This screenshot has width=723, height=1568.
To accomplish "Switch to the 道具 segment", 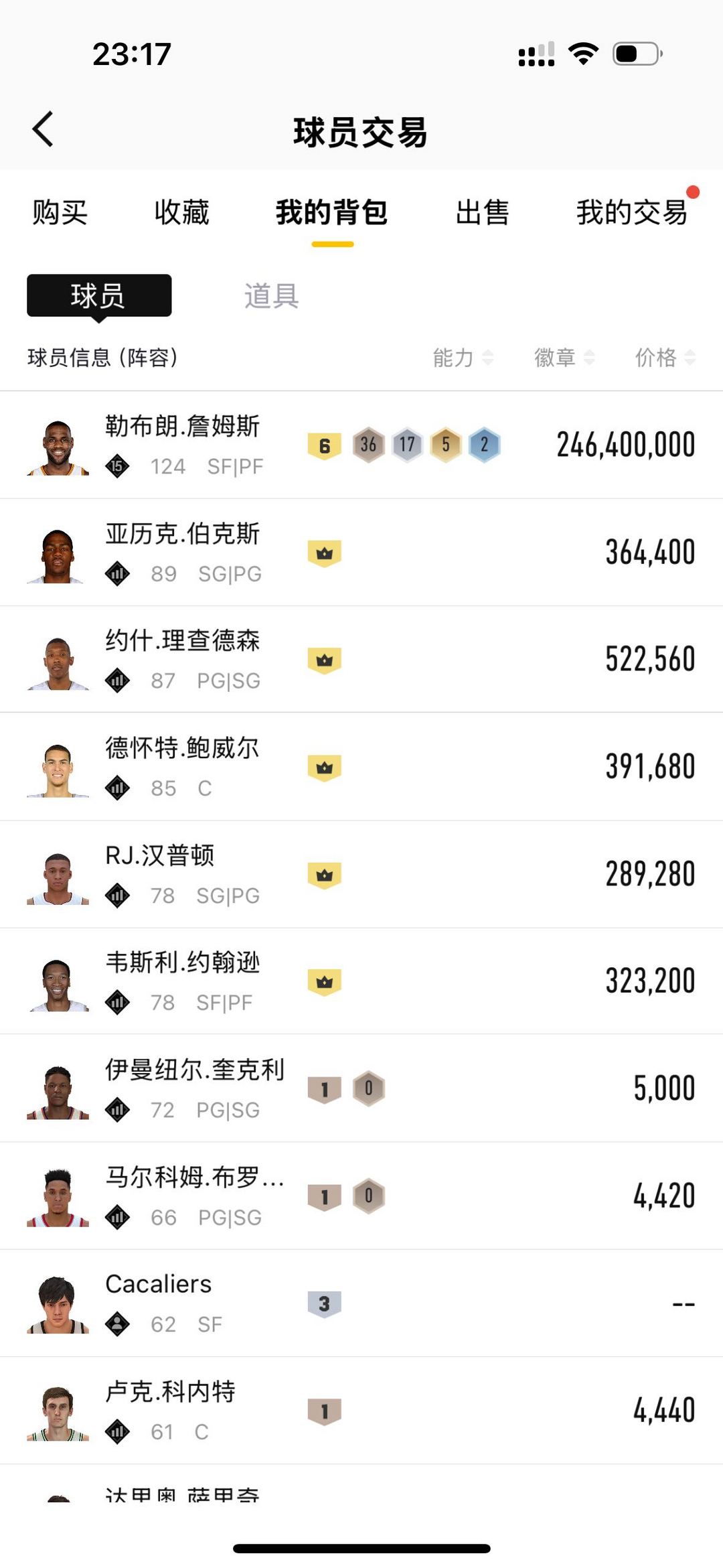I will pyautogui.click(x=271, y=295).
